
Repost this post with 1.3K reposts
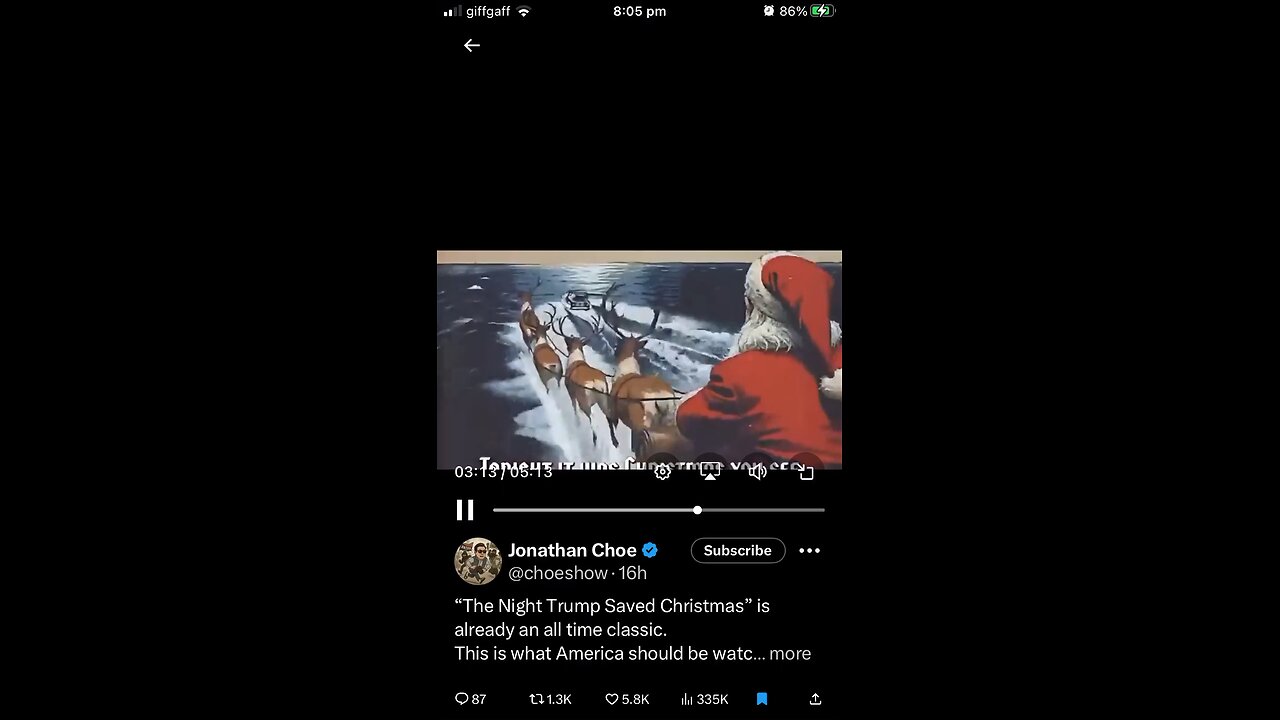tap(550, 699)
